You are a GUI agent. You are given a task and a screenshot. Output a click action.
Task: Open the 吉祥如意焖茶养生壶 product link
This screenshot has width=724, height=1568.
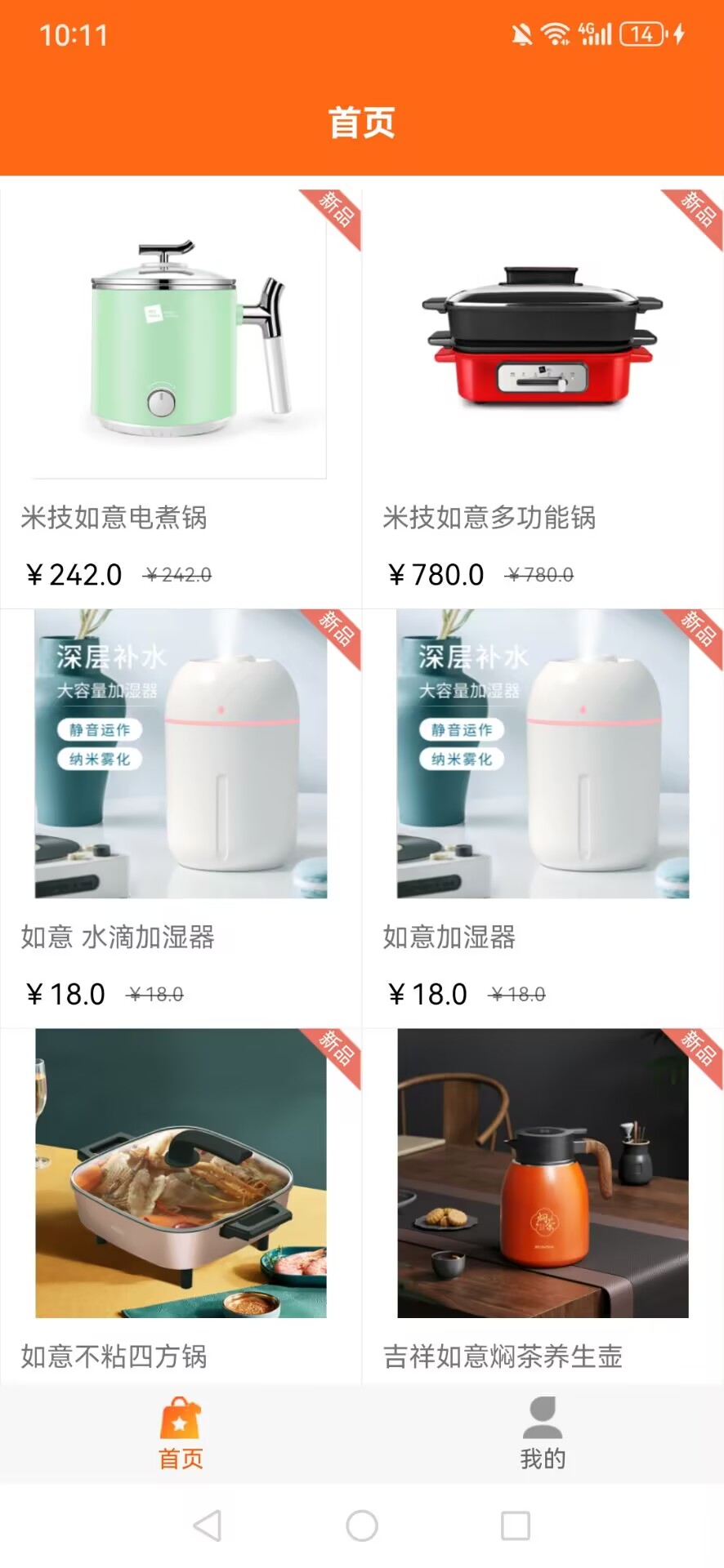(503, 1356)
